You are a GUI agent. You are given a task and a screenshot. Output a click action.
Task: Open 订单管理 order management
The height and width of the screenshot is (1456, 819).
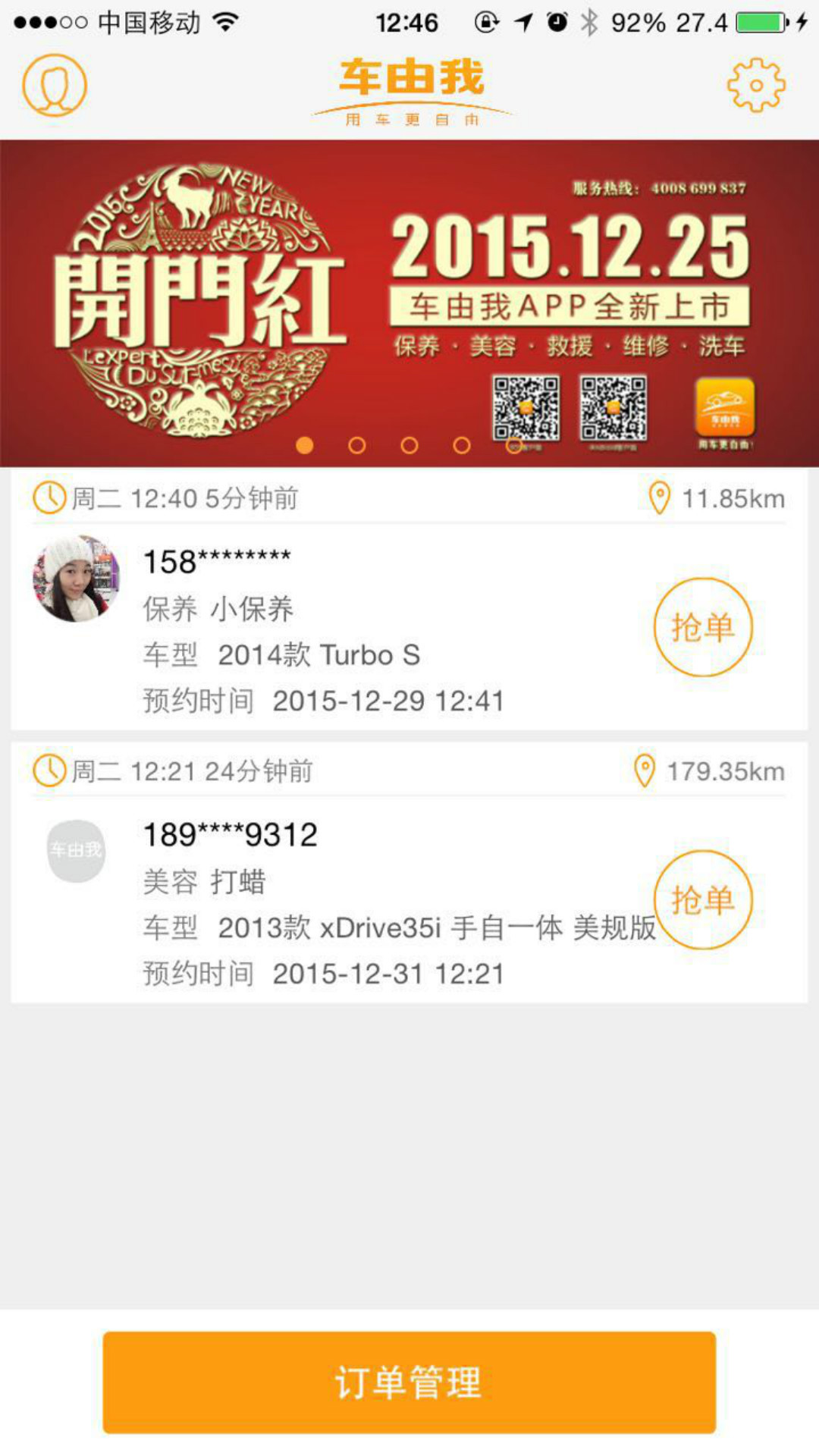(x=409, y=1382)
